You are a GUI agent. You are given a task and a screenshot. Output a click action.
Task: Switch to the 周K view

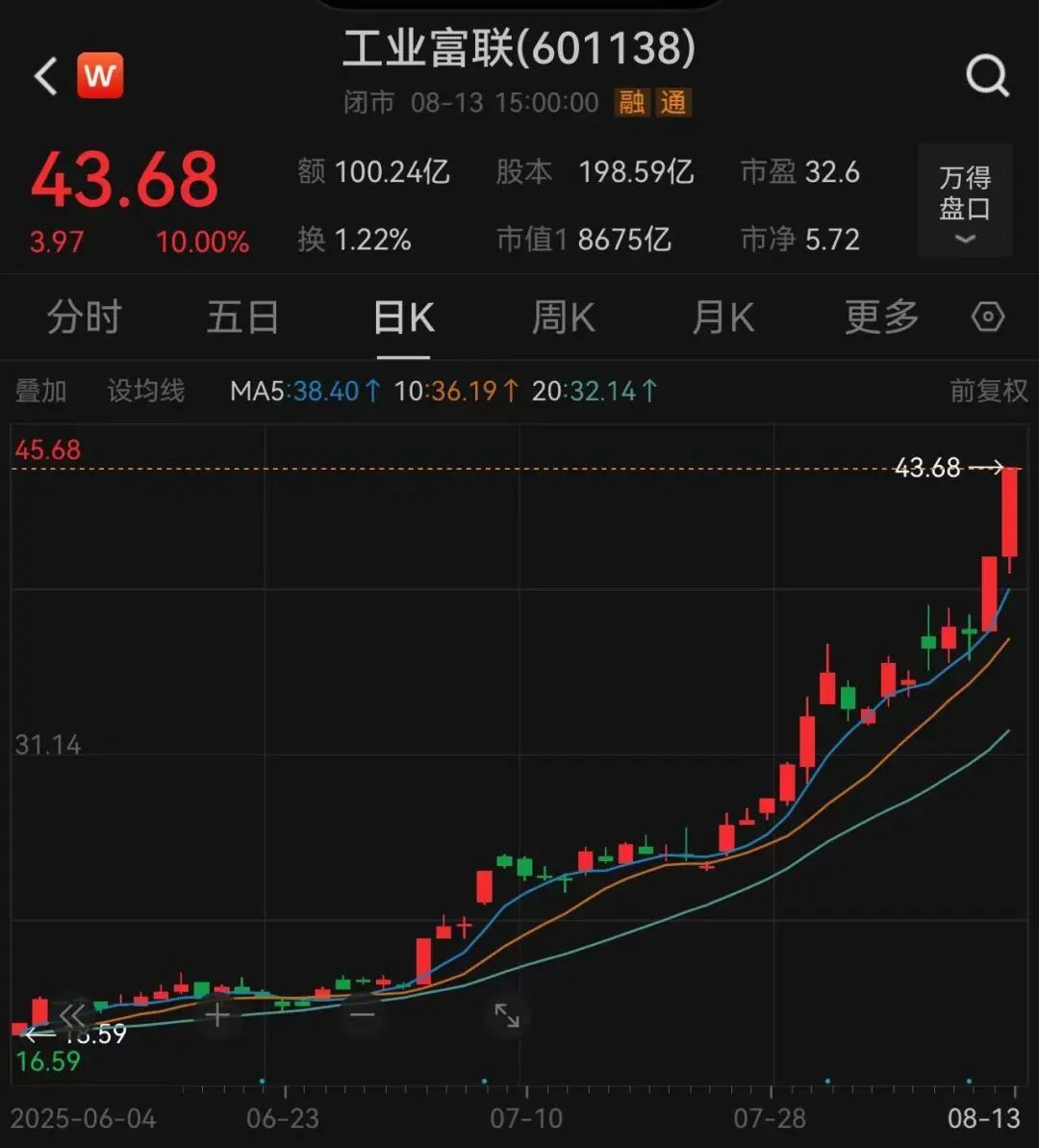[x=563, y=317]
